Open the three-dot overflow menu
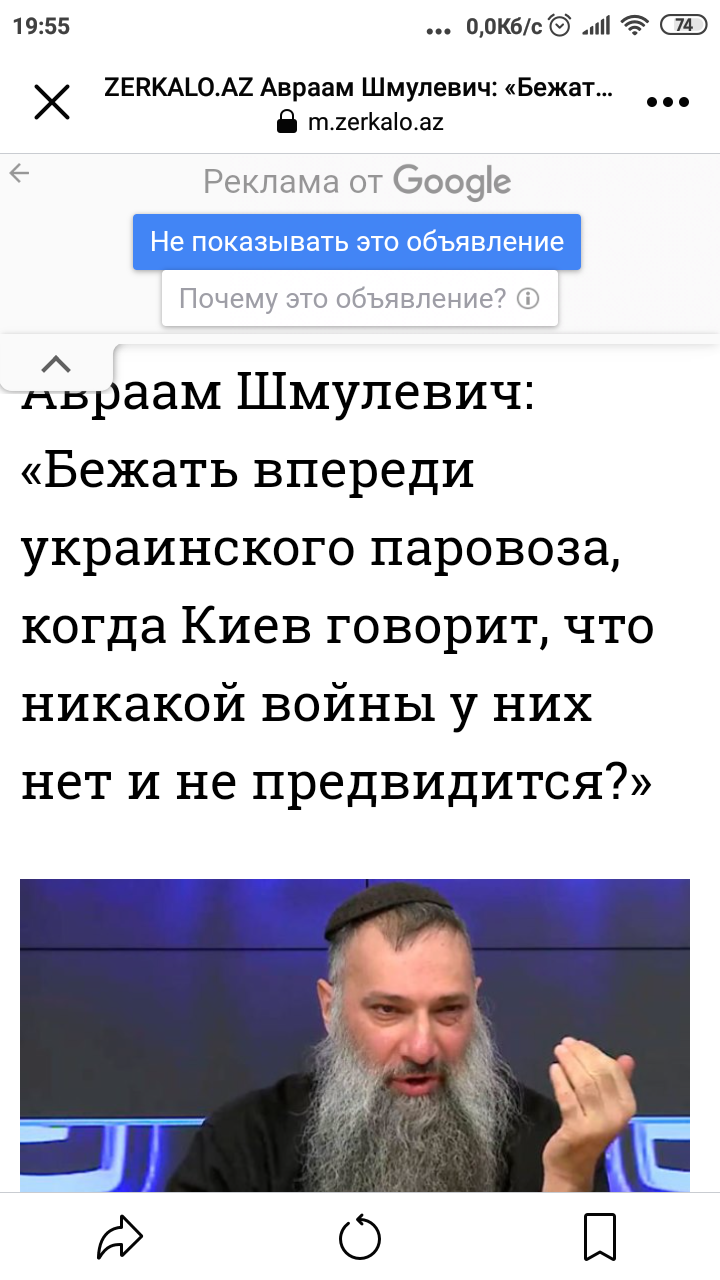The image size is (720, 1280). click(x=668, y=103)
